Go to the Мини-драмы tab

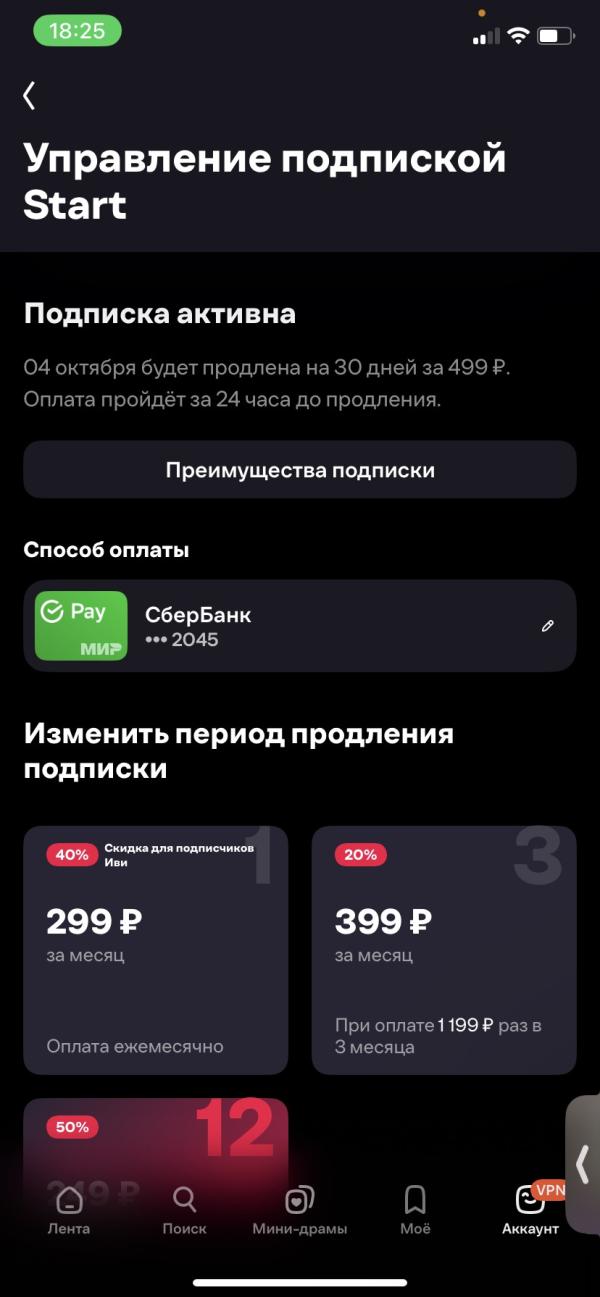tap(300, 1211)
